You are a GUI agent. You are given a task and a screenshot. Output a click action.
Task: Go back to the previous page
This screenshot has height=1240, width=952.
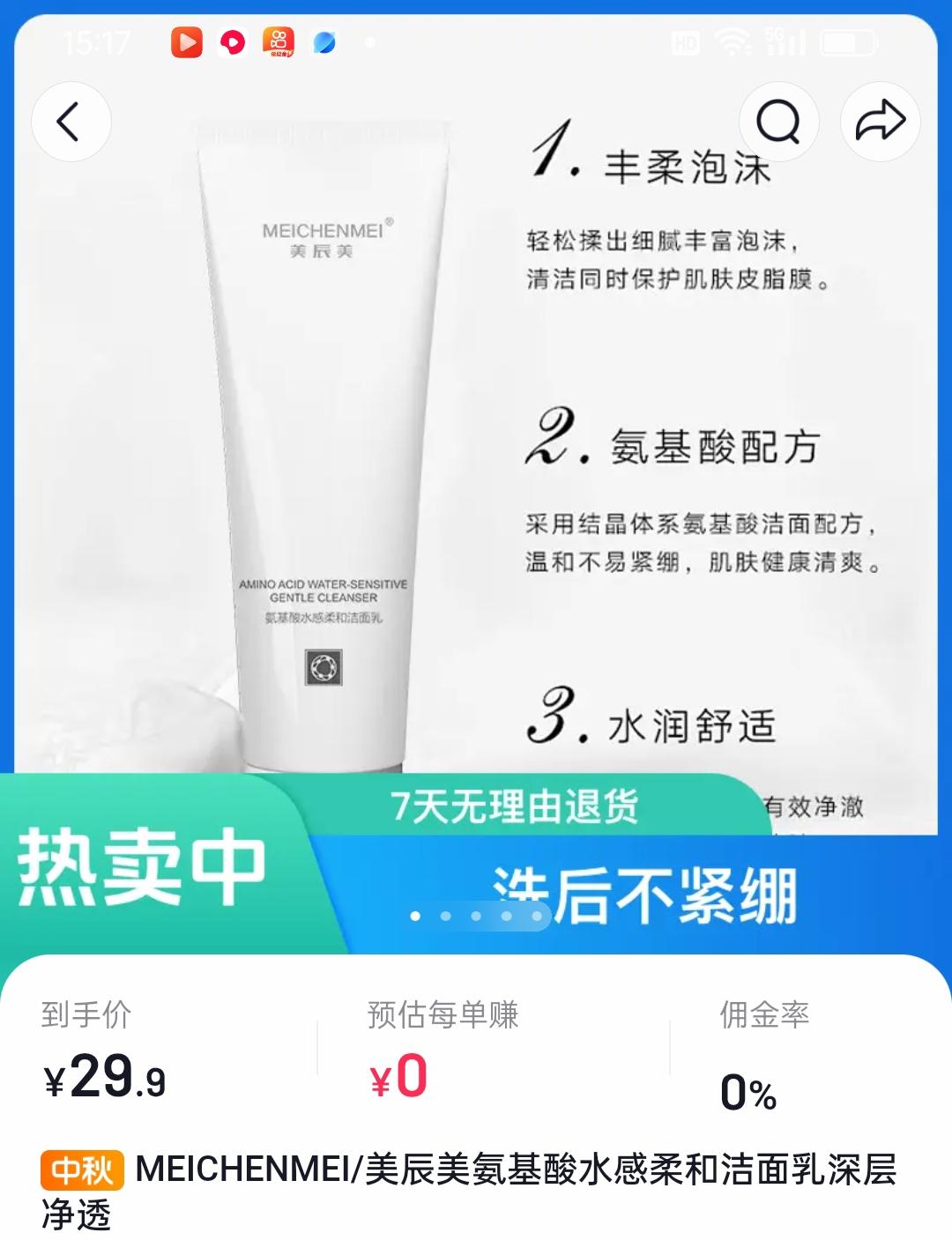click(71, 122)
